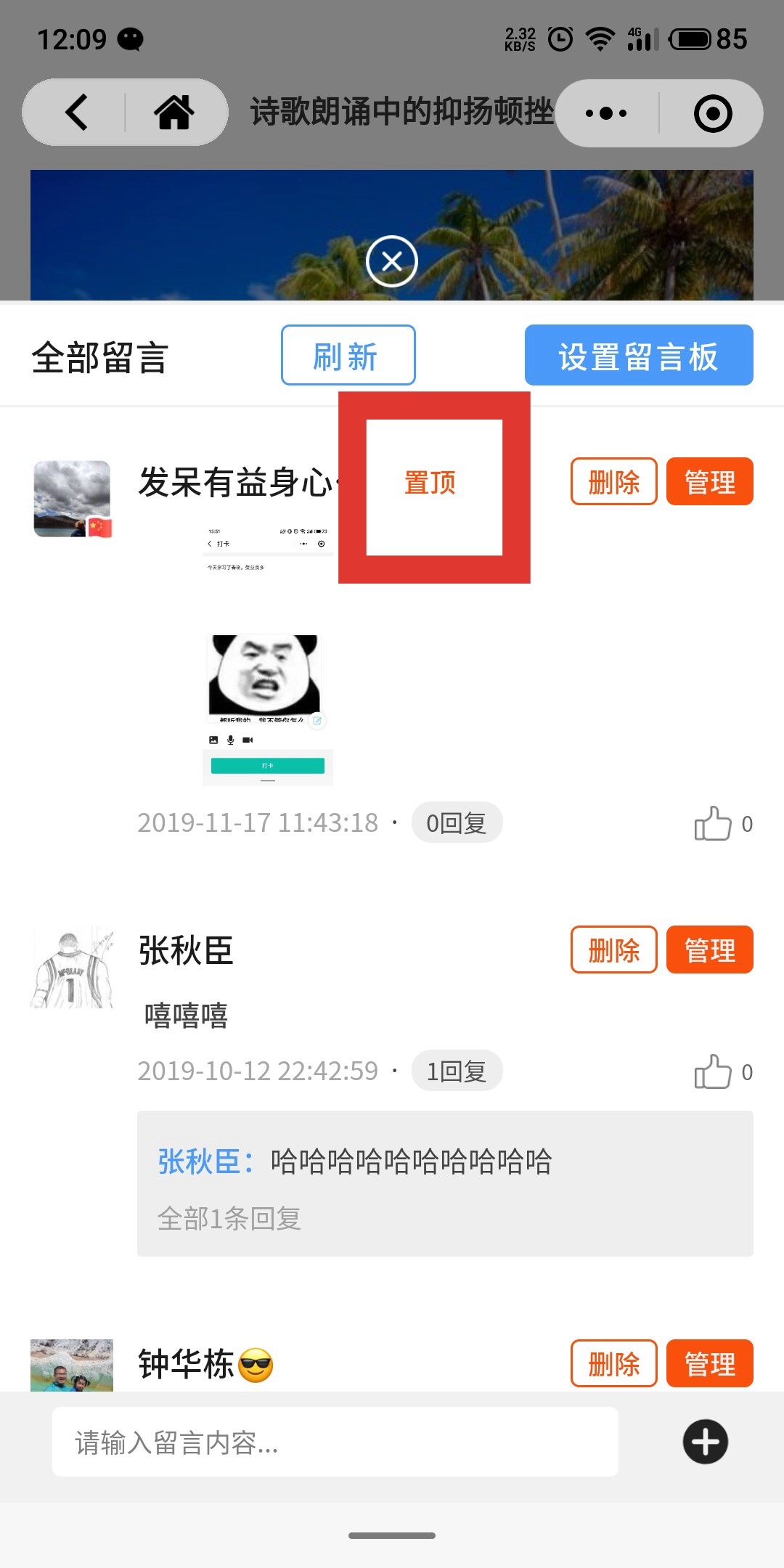This screenshot has width=784, height=1568.
Task: Focus the 请输入留言内容 input field
Action: tap(335, 1442)
